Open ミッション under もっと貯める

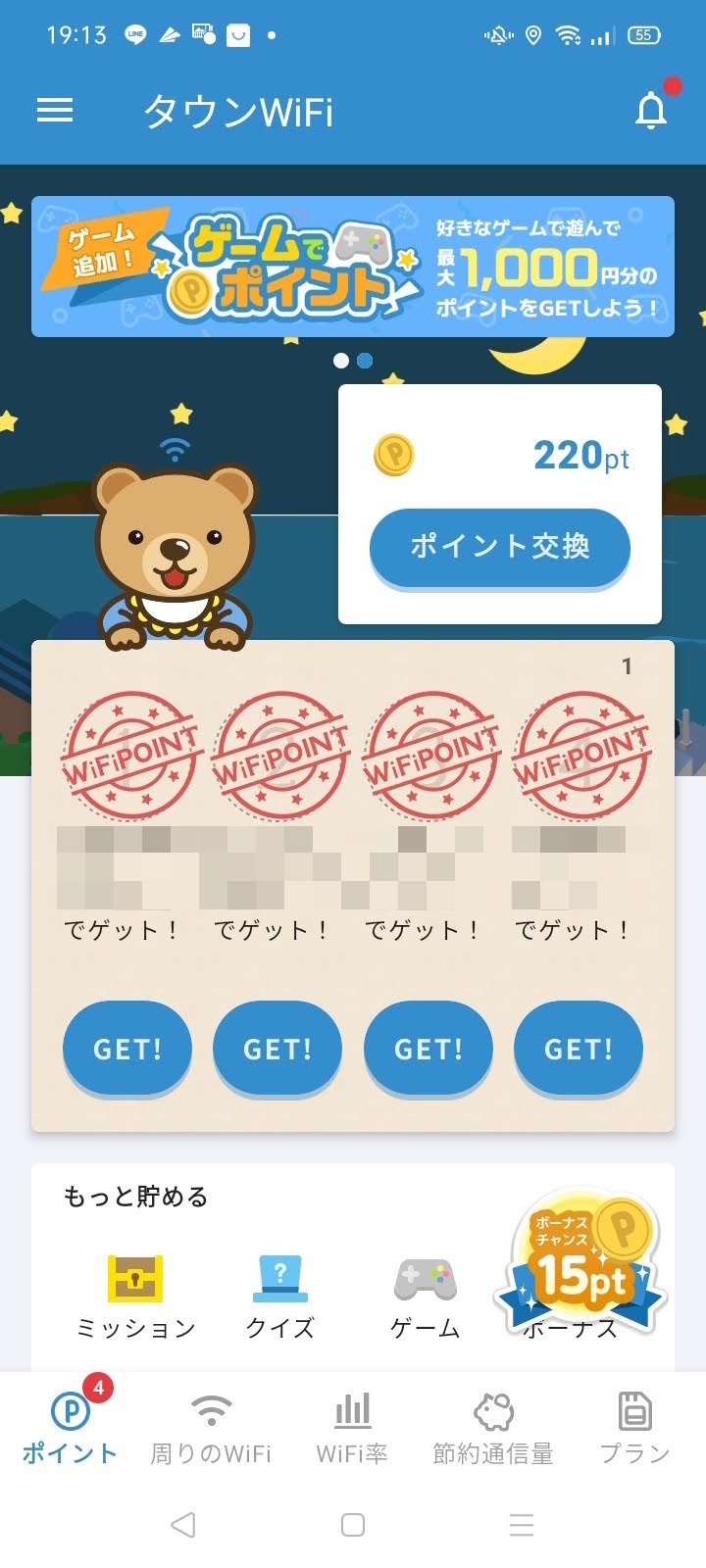(135, 1298)
